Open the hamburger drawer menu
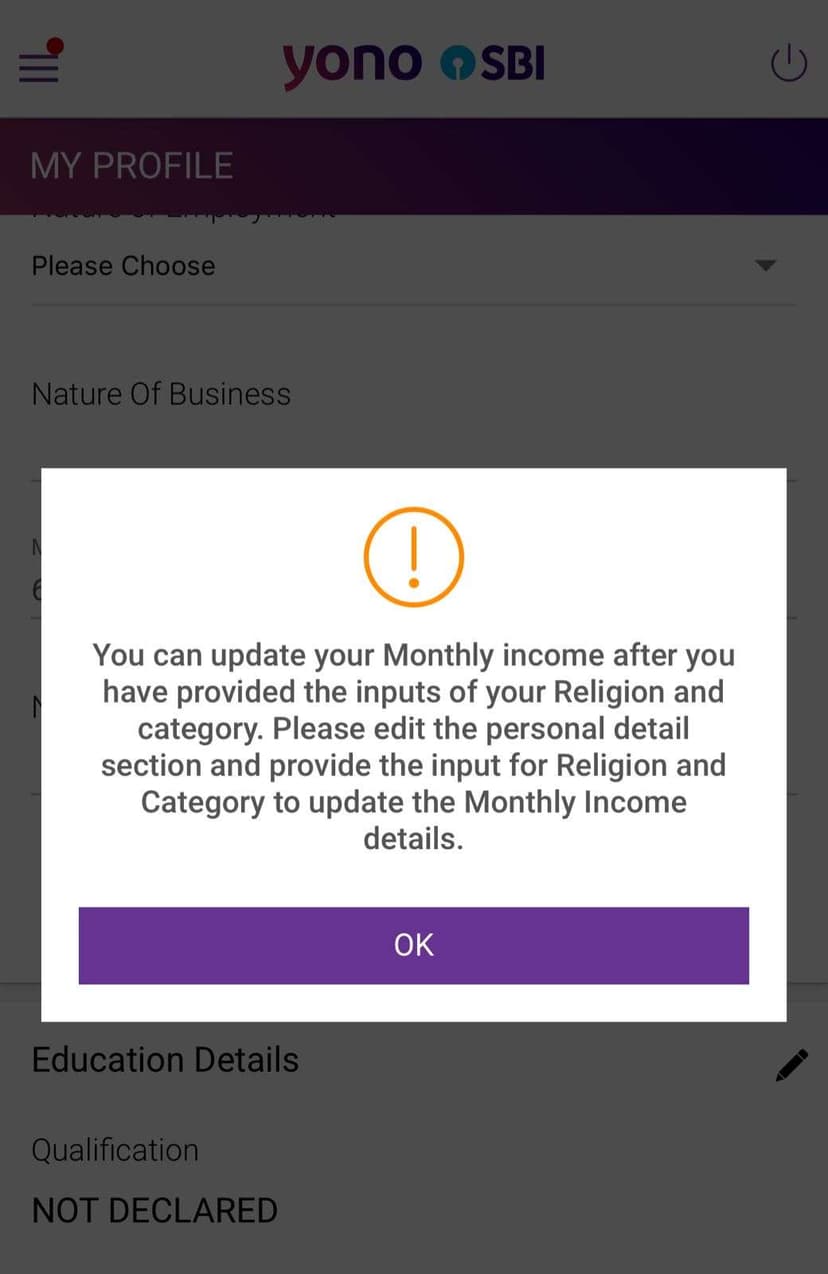 40,66
